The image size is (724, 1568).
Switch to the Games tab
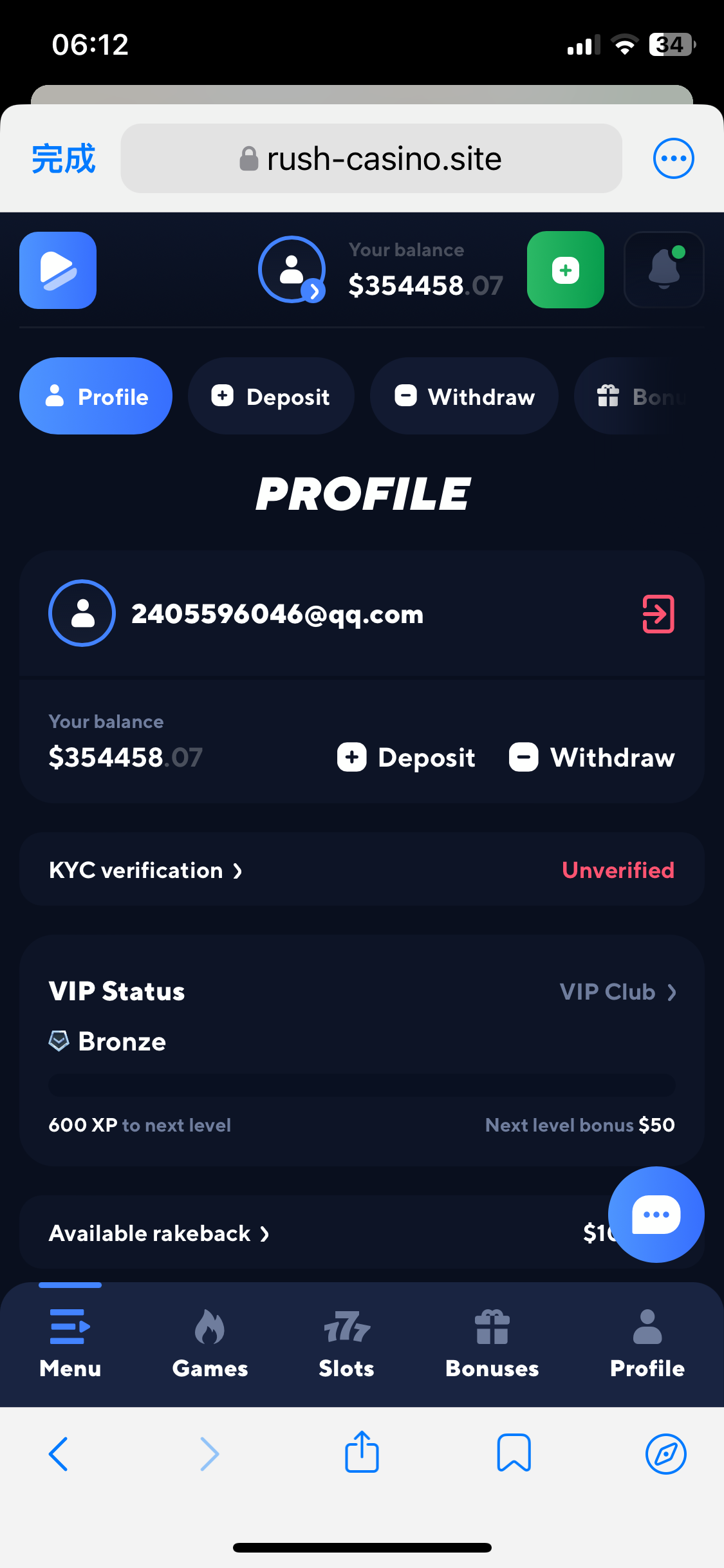click(x=210, y=1343)
